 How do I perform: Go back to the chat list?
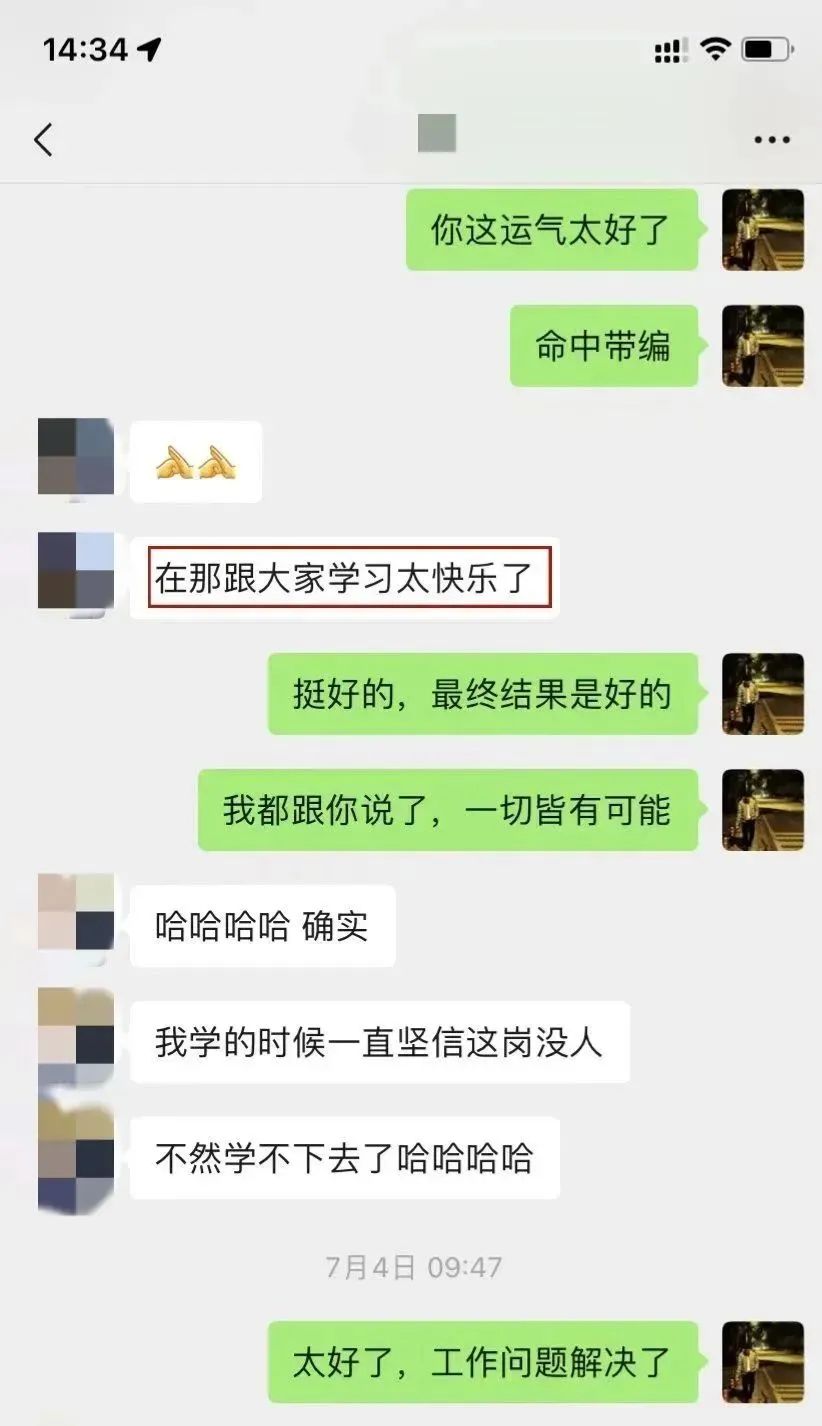click(43, 140)
